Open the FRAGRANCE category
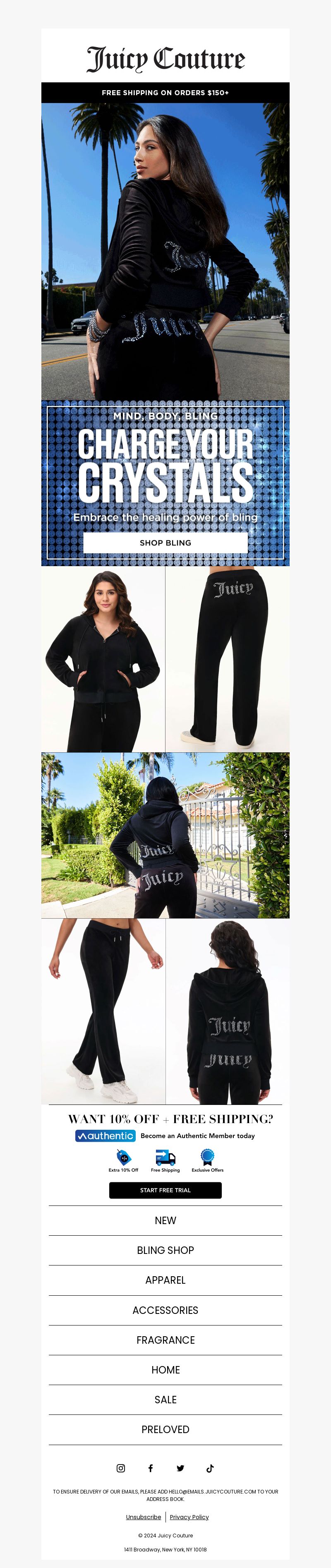331x1568 pixels. (165, 1340)
